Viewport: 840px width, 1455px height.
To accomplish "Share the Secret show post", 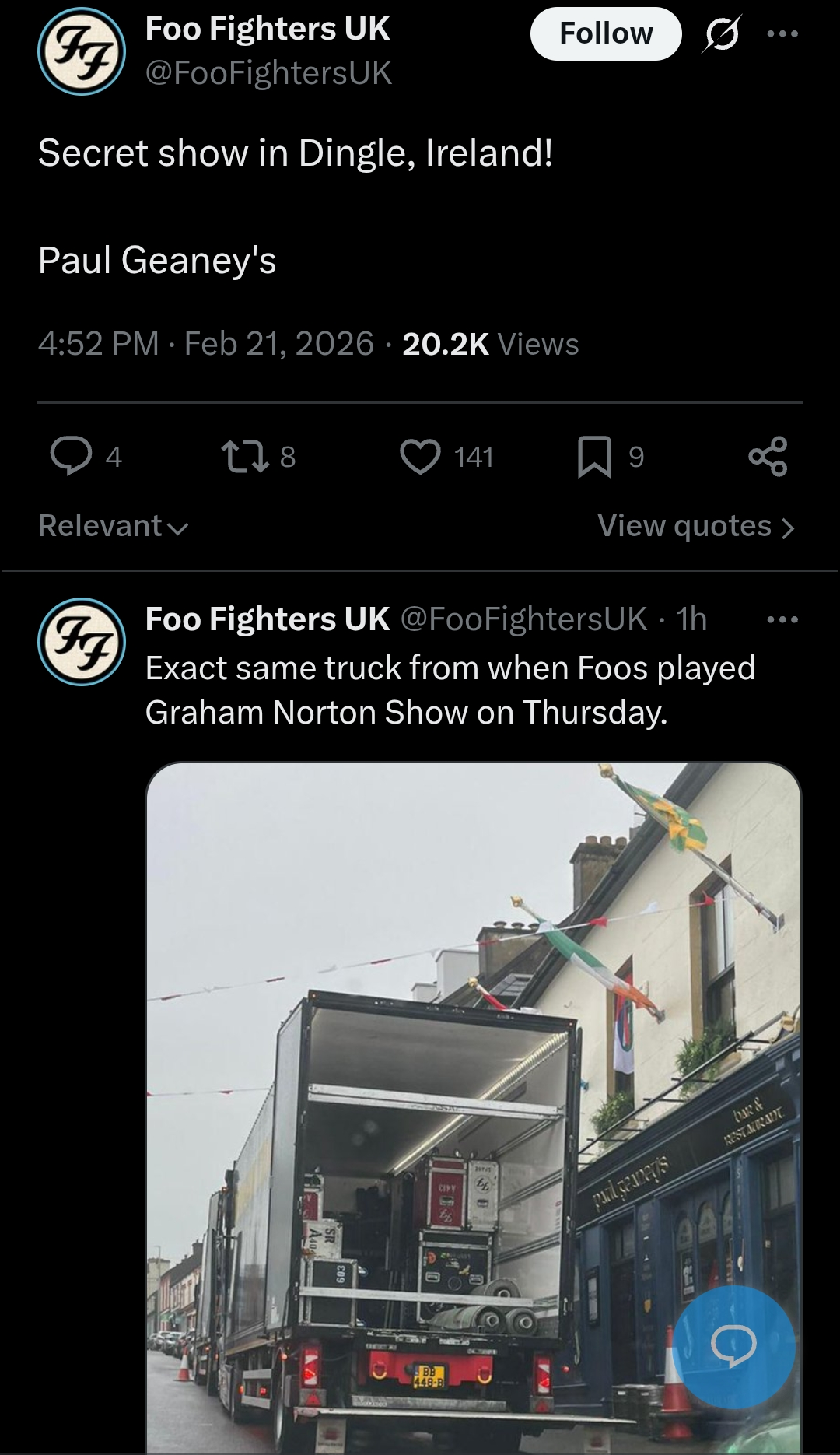I will coord(768,456).
